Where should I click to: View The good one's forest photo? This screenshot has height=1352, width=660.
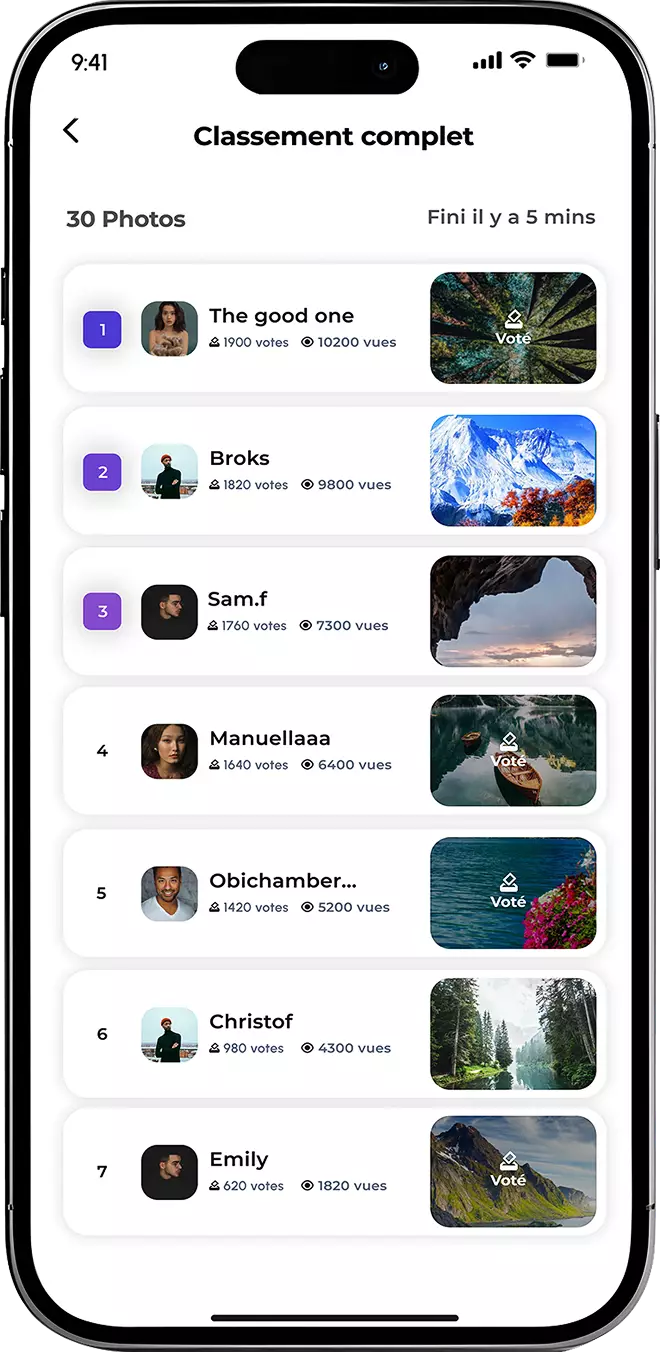click(513, 328)
